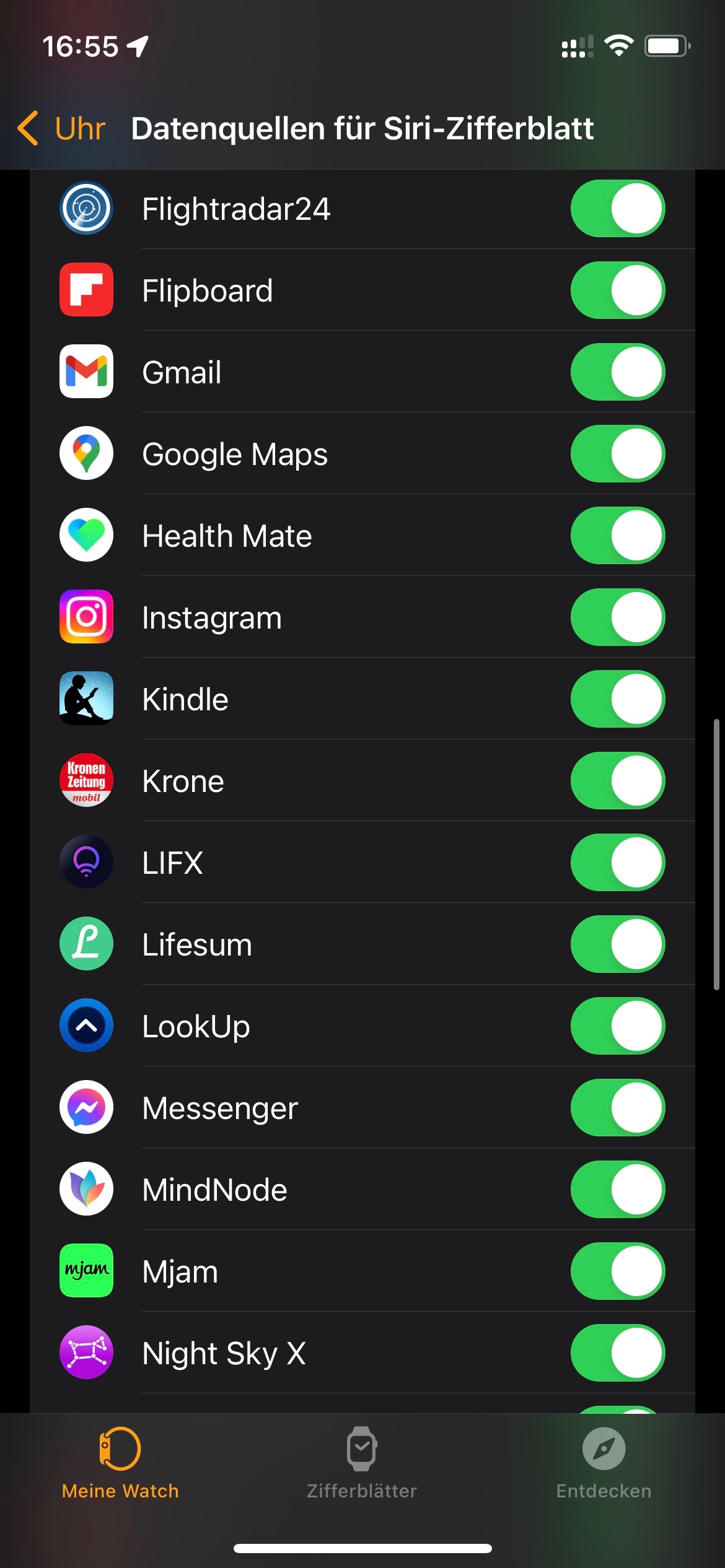Turn off the MindNode switch

[617, 1190]
